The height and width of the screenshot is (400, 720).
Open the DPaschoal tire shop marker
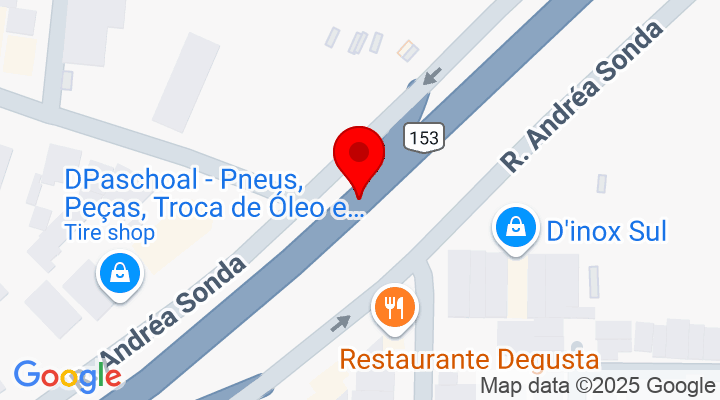[119, 271]
